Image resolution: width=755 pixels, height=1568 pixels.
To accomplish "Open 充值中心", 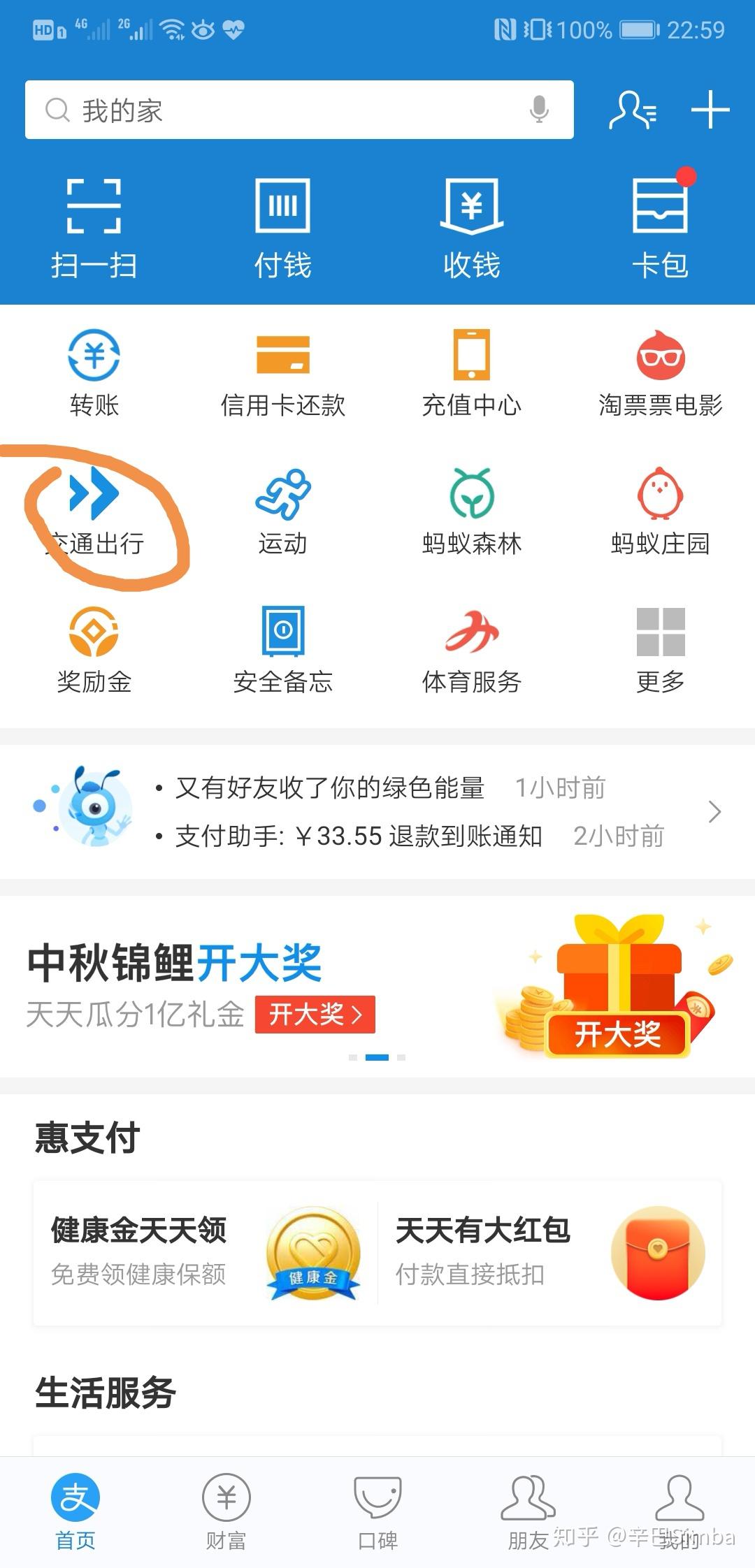I will (x=471, y=374).
